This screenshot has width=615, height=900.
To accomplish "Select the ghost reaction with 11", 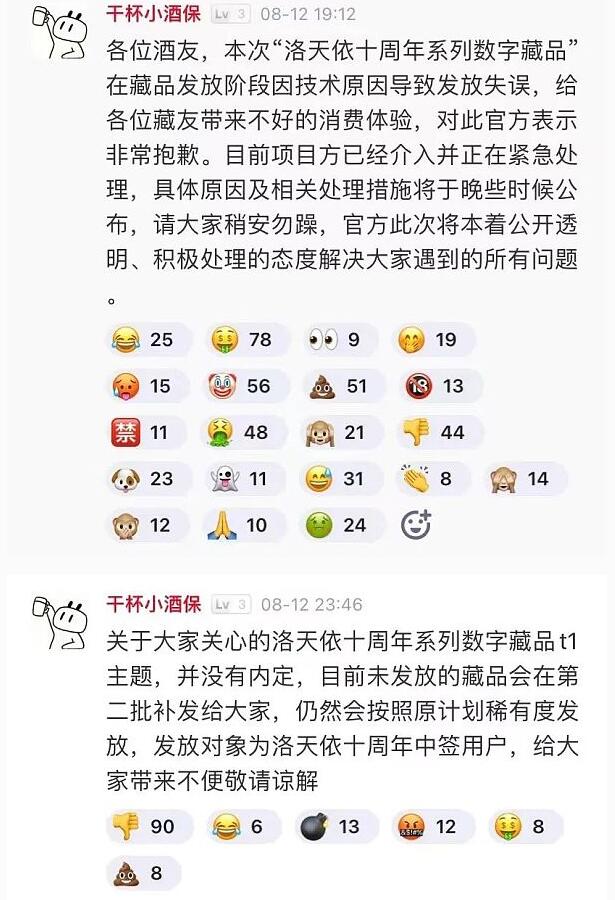I will pyautogui.click(x=242, y=479).
